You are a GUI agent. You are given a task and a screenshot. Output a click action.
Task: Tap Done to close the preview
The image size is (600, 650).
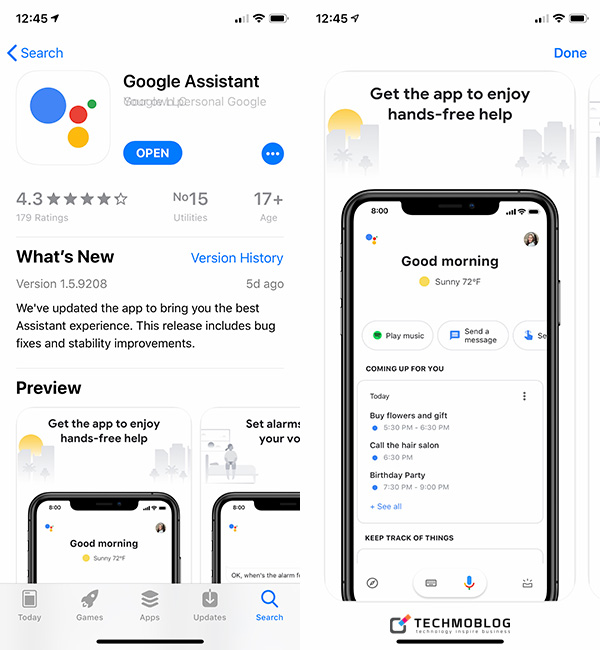[570, 53]
